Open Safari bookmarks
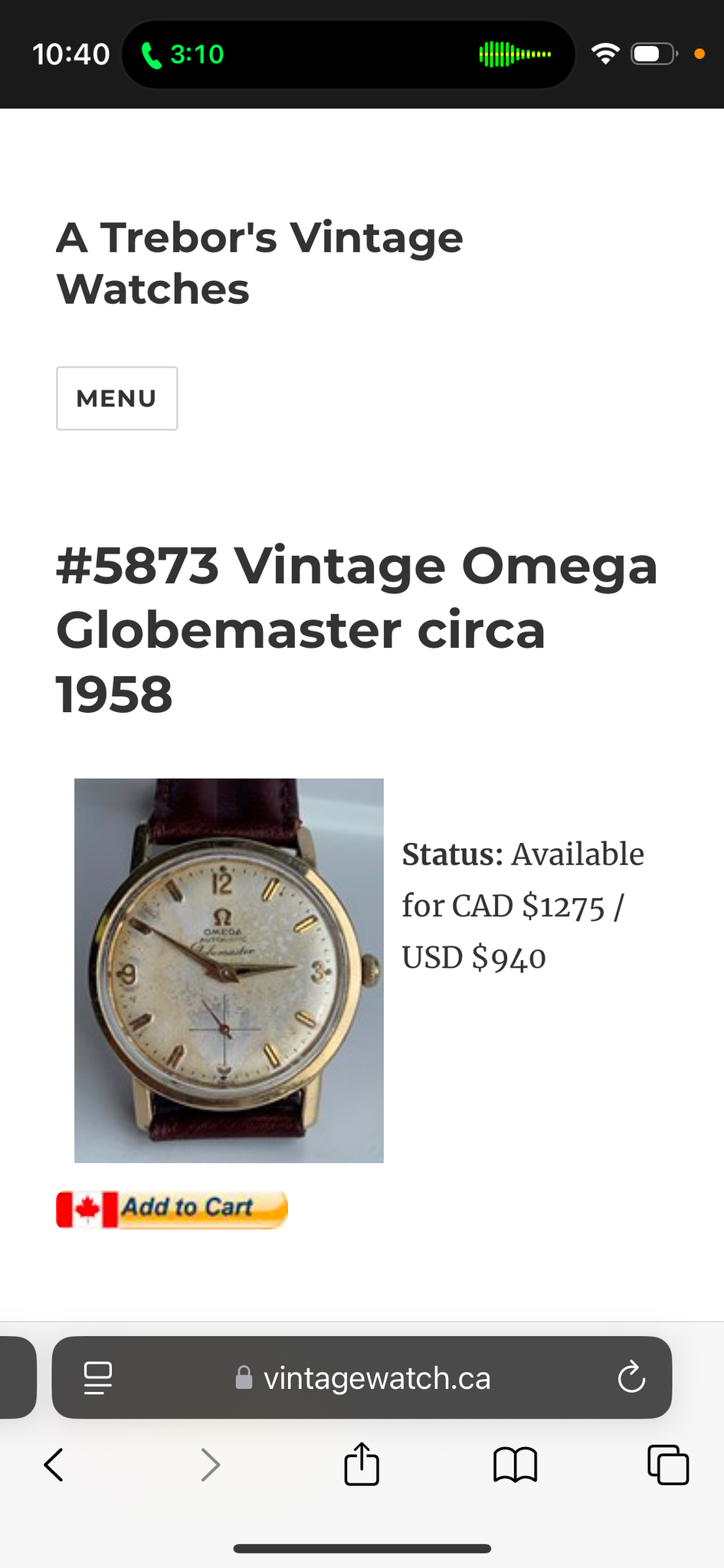The height and width of the screenshot is (1568, 724). click(x=516, y=1465)
